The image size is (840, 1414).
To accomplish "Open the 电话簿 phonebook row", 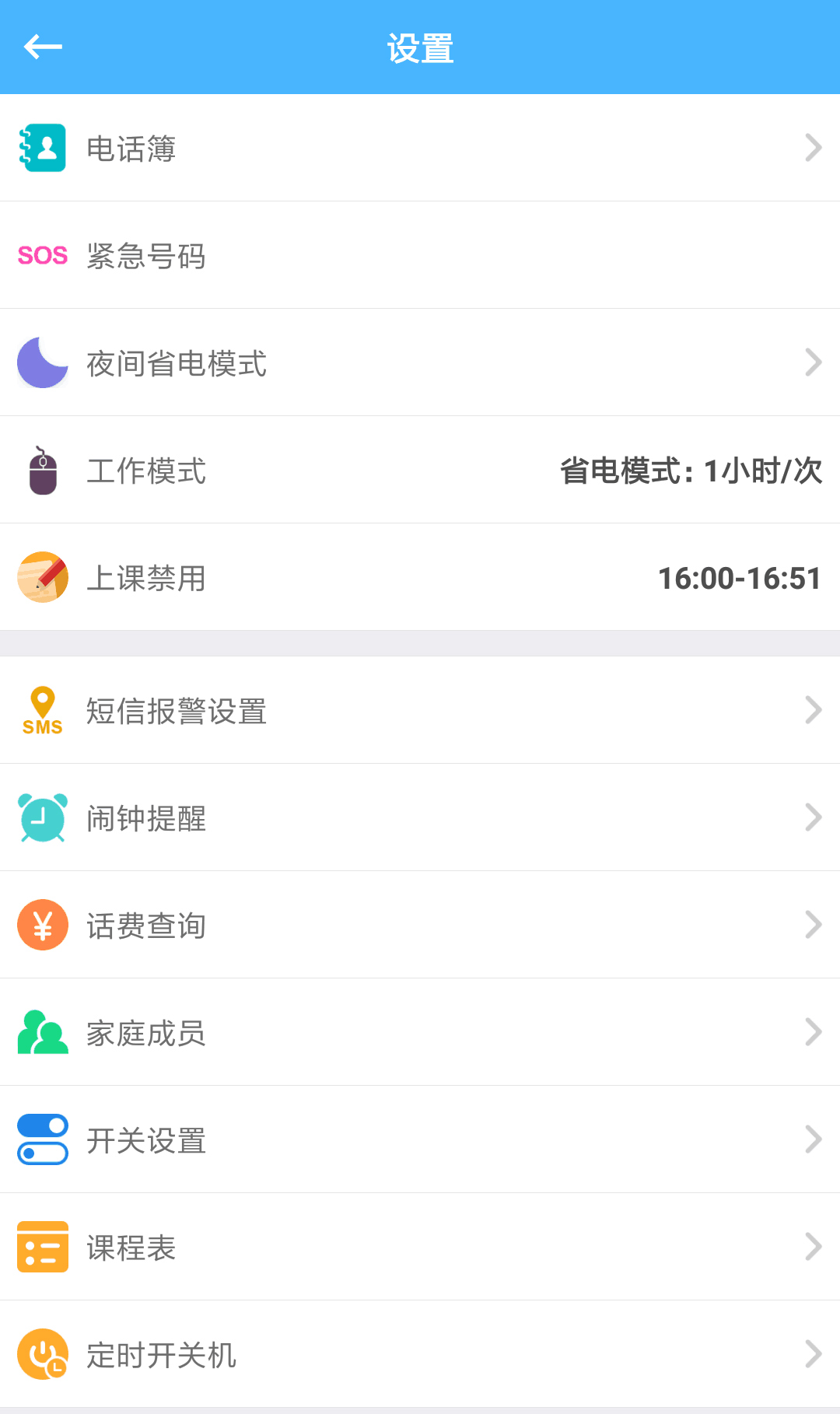I will click(420, 148).
